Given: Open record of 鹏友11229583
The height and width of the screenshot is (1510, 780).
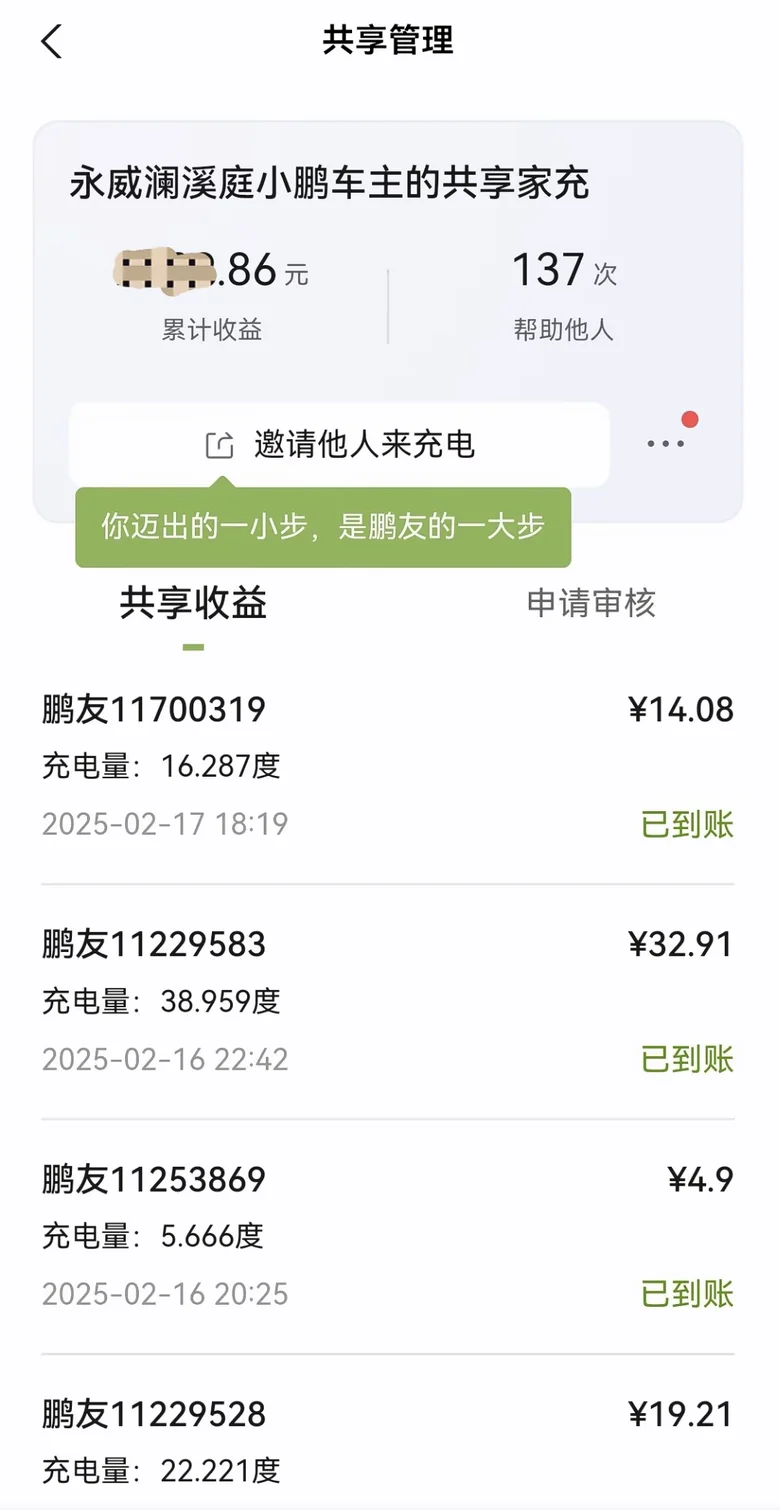Looking at the screenshot, I should [388, 1002].
